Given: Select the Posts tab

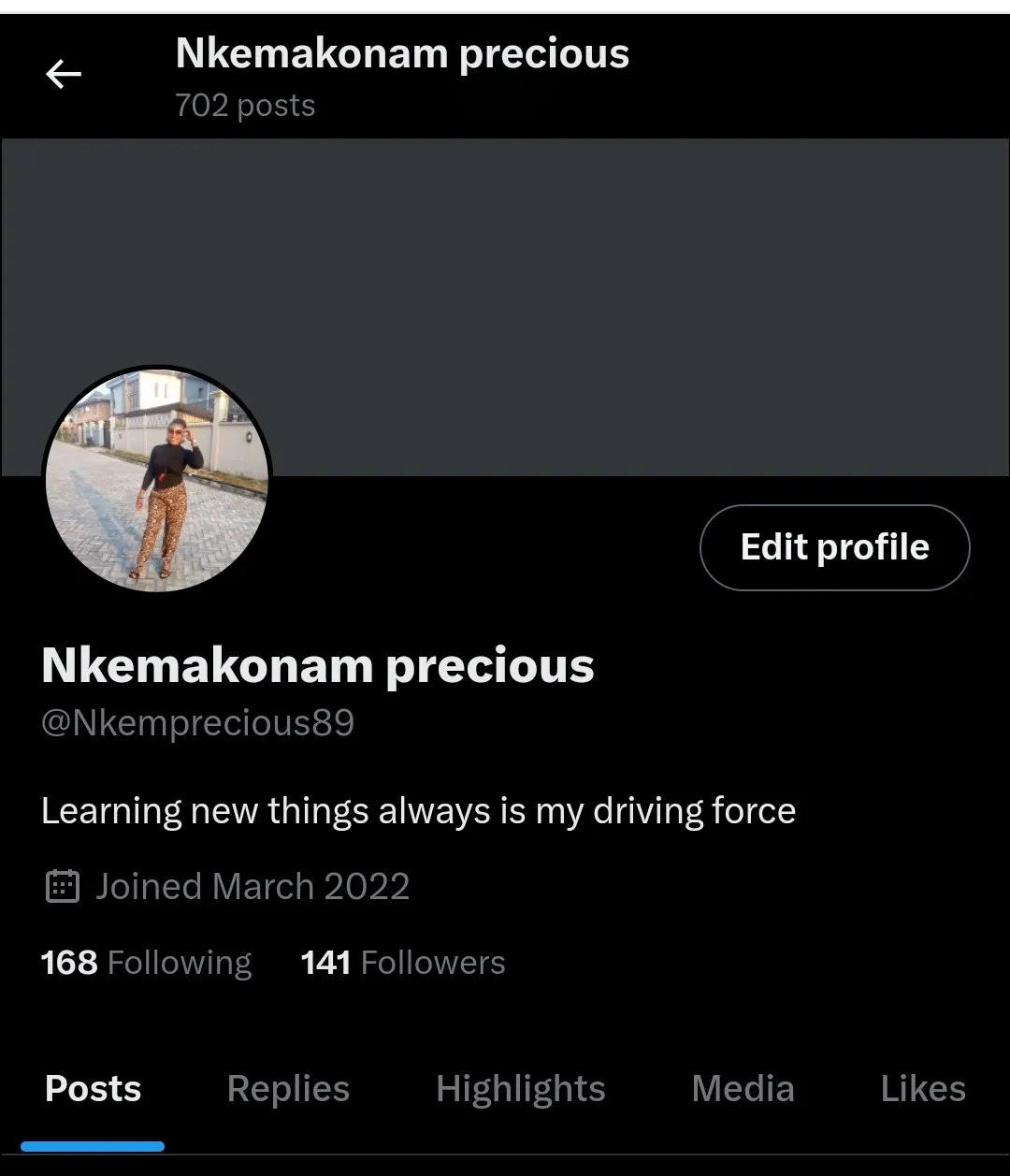Looking at the screenshot, I should [93, 1089].
